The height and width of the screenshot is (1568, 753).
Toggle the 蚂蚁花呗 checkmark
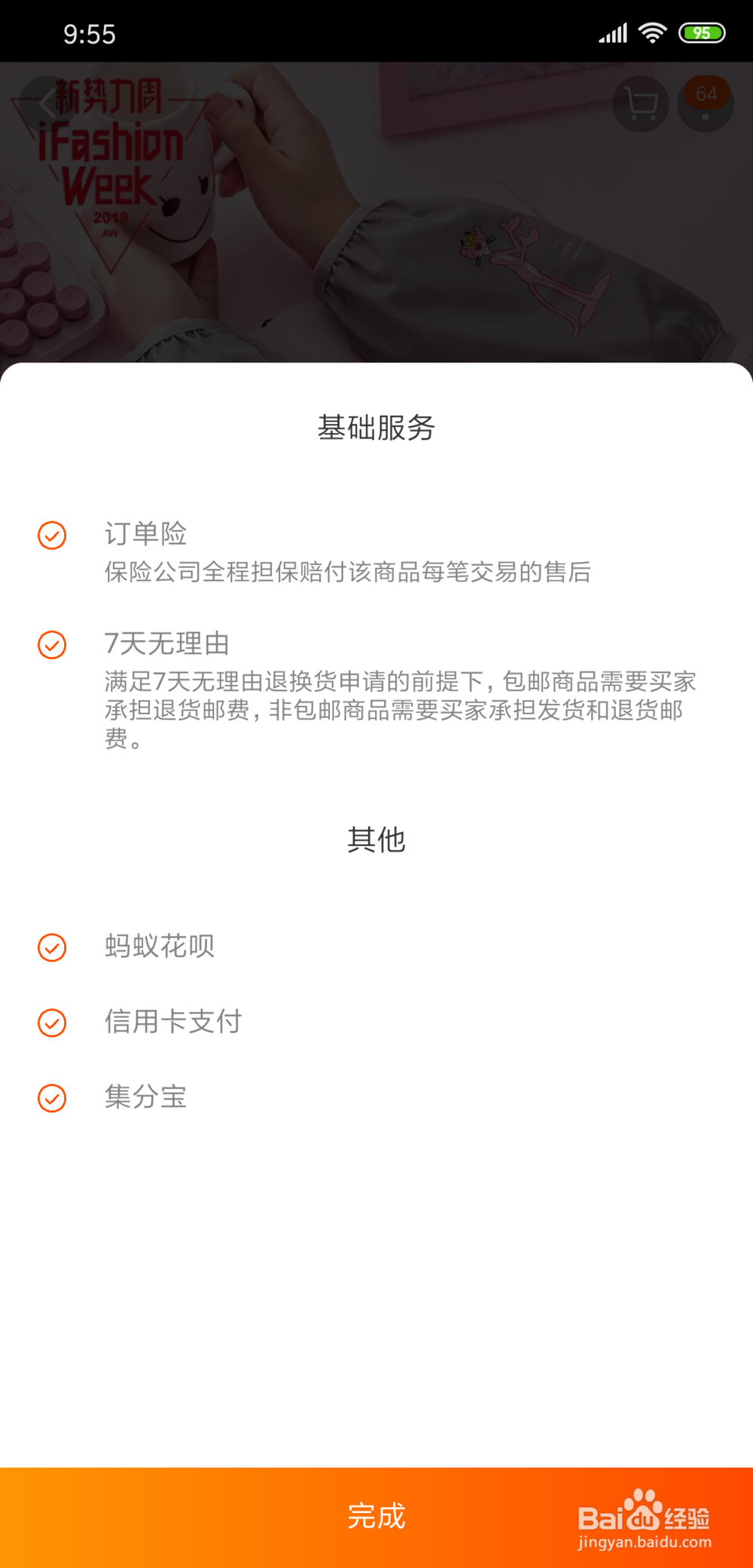[50, 948]
